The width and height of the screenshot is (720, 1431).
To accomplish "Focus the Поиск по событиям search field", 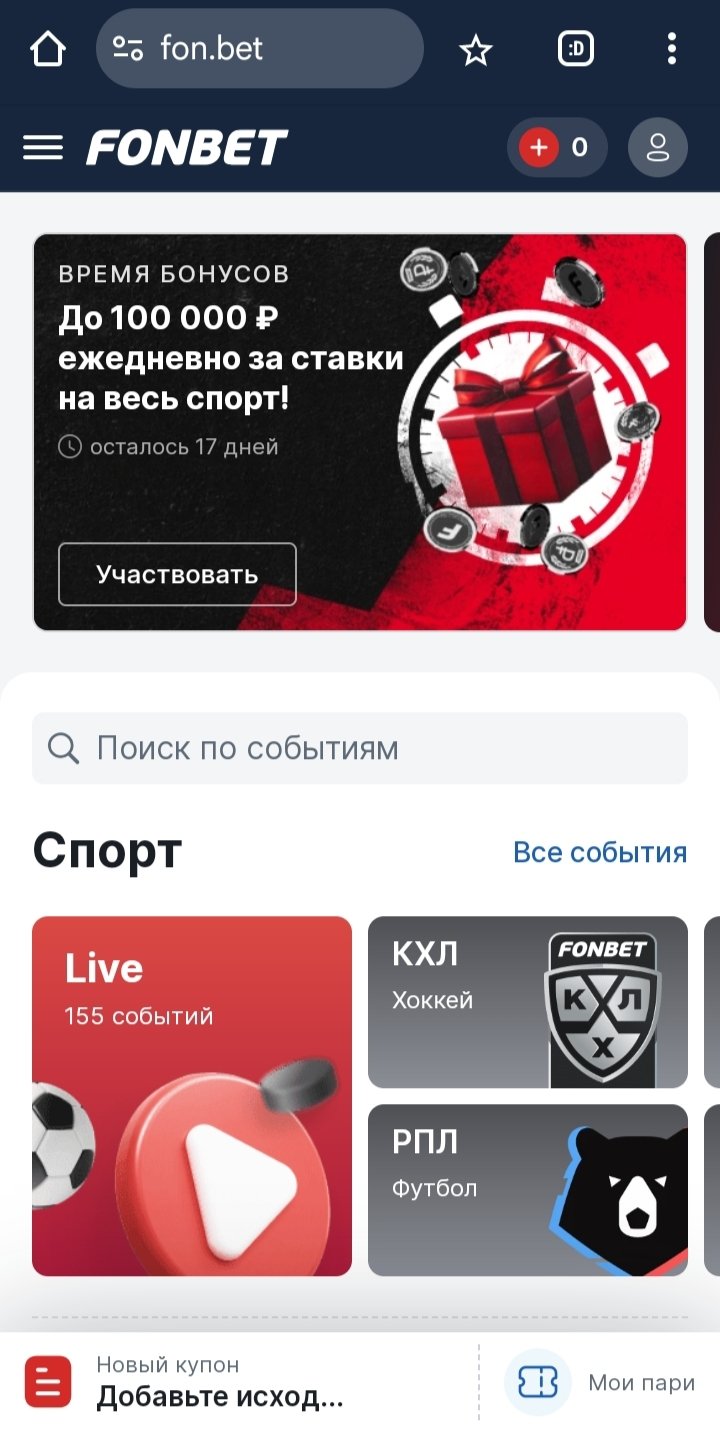I will click(x=360, y=748).
